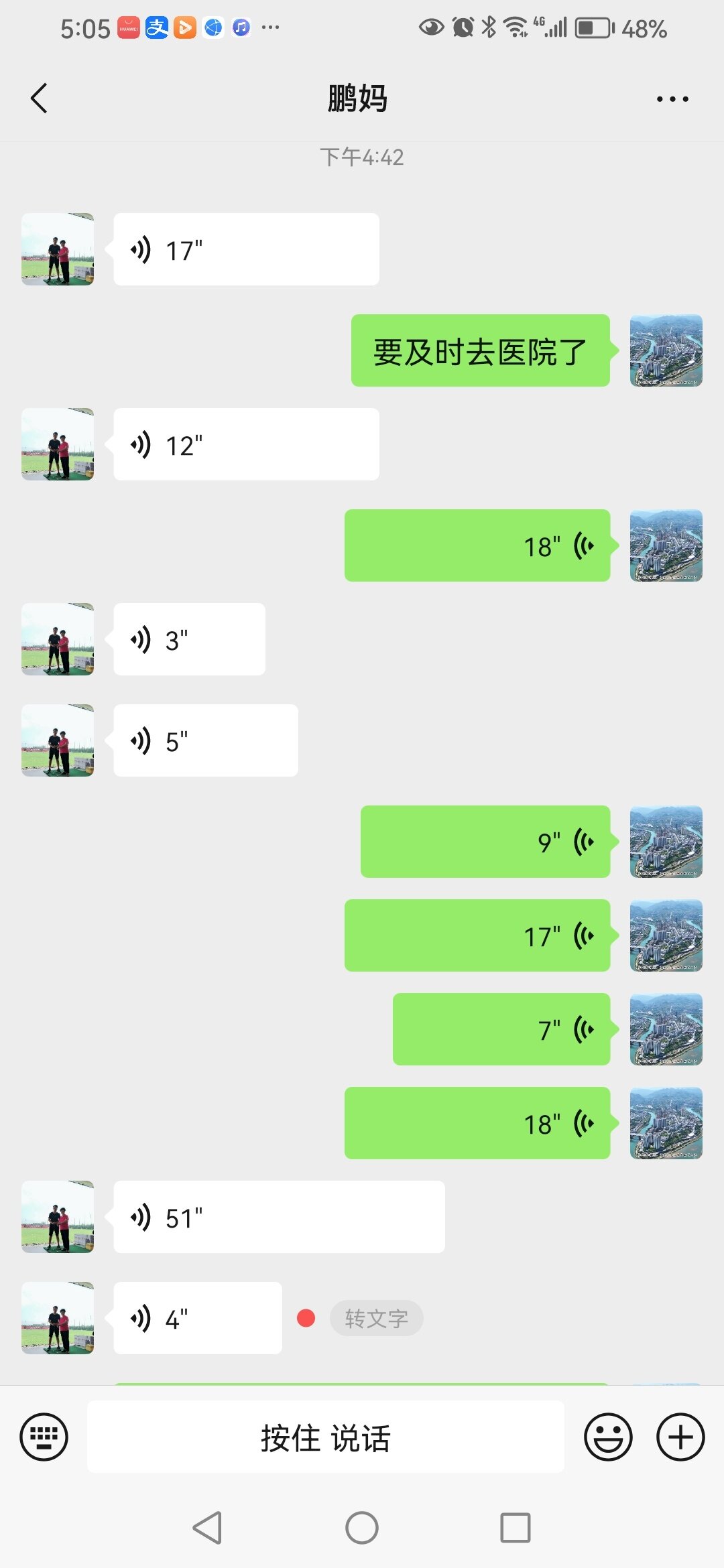Play the received 3" voice message
The height and width of the screenshot is (1568, 724).
pos(189,639)
